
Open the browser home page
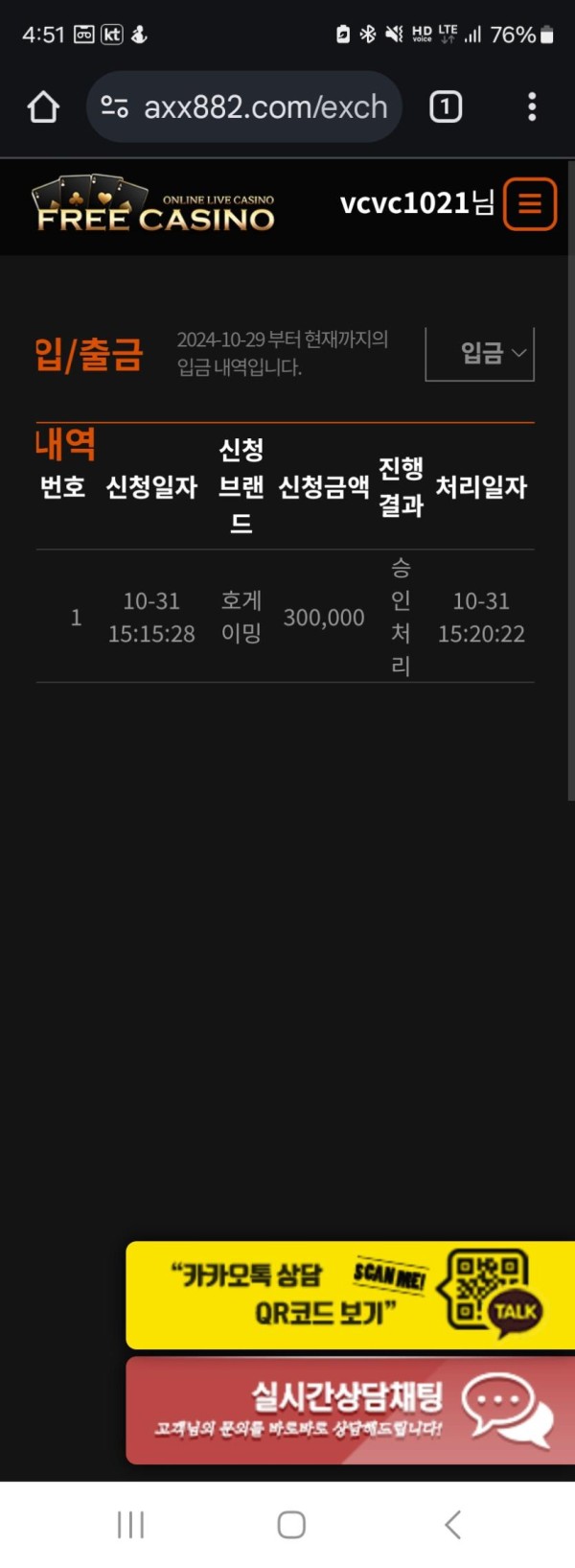tap(43, 106)
